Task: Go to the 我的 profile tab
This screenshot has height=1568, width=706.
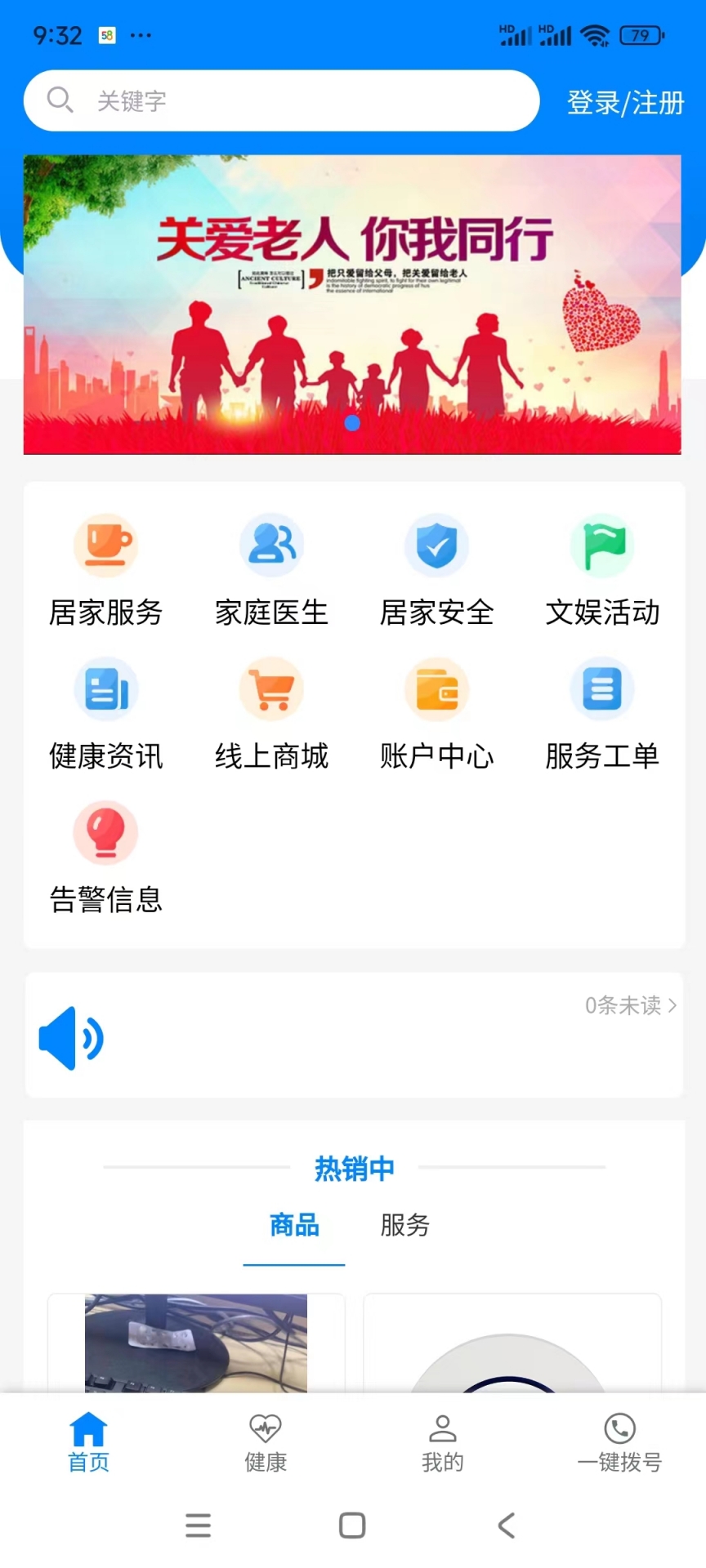Action: pyautogui.click(x=441, y=1441)
